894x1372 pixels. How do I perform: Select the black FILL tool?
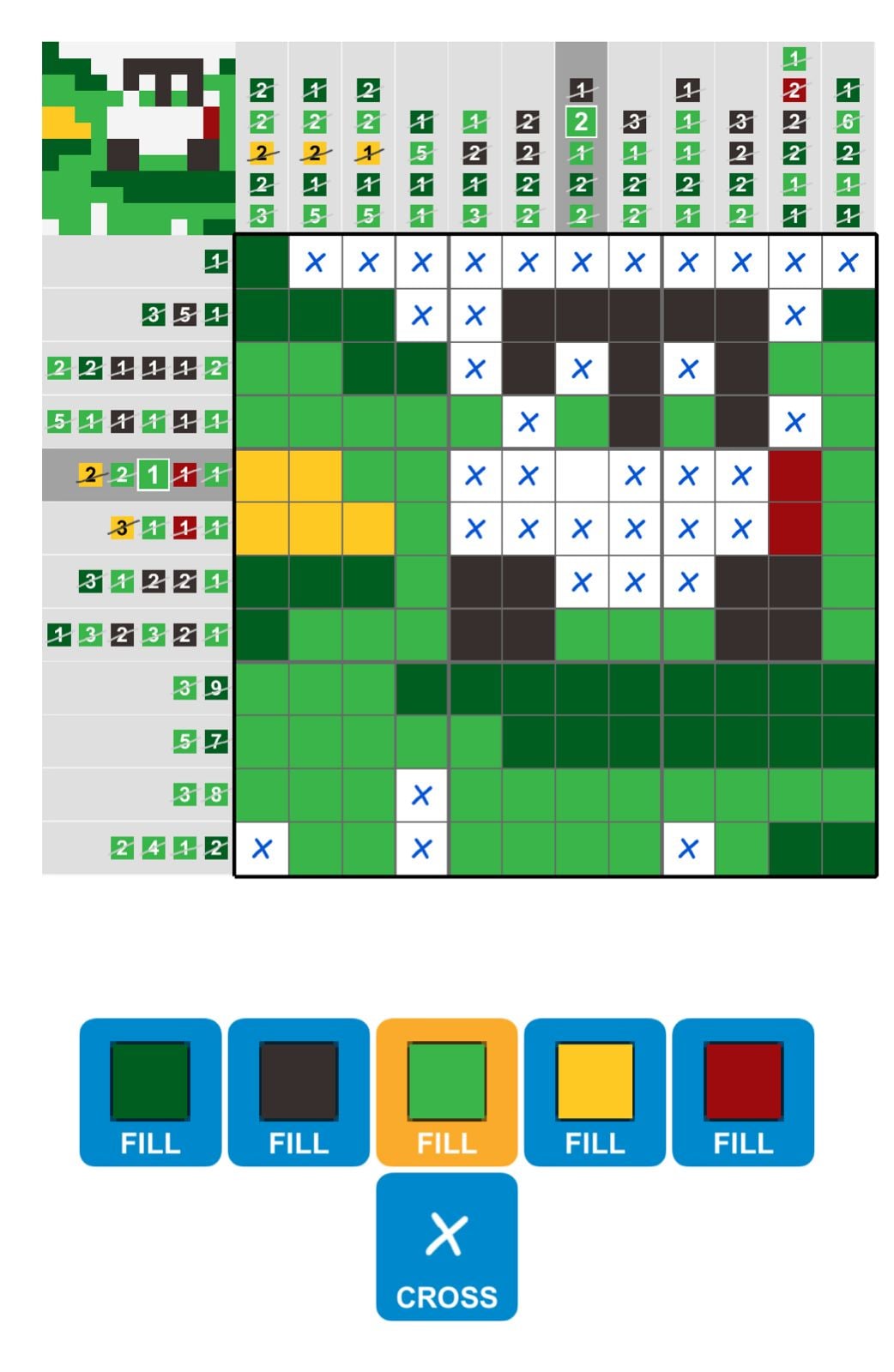point(298,1089)
